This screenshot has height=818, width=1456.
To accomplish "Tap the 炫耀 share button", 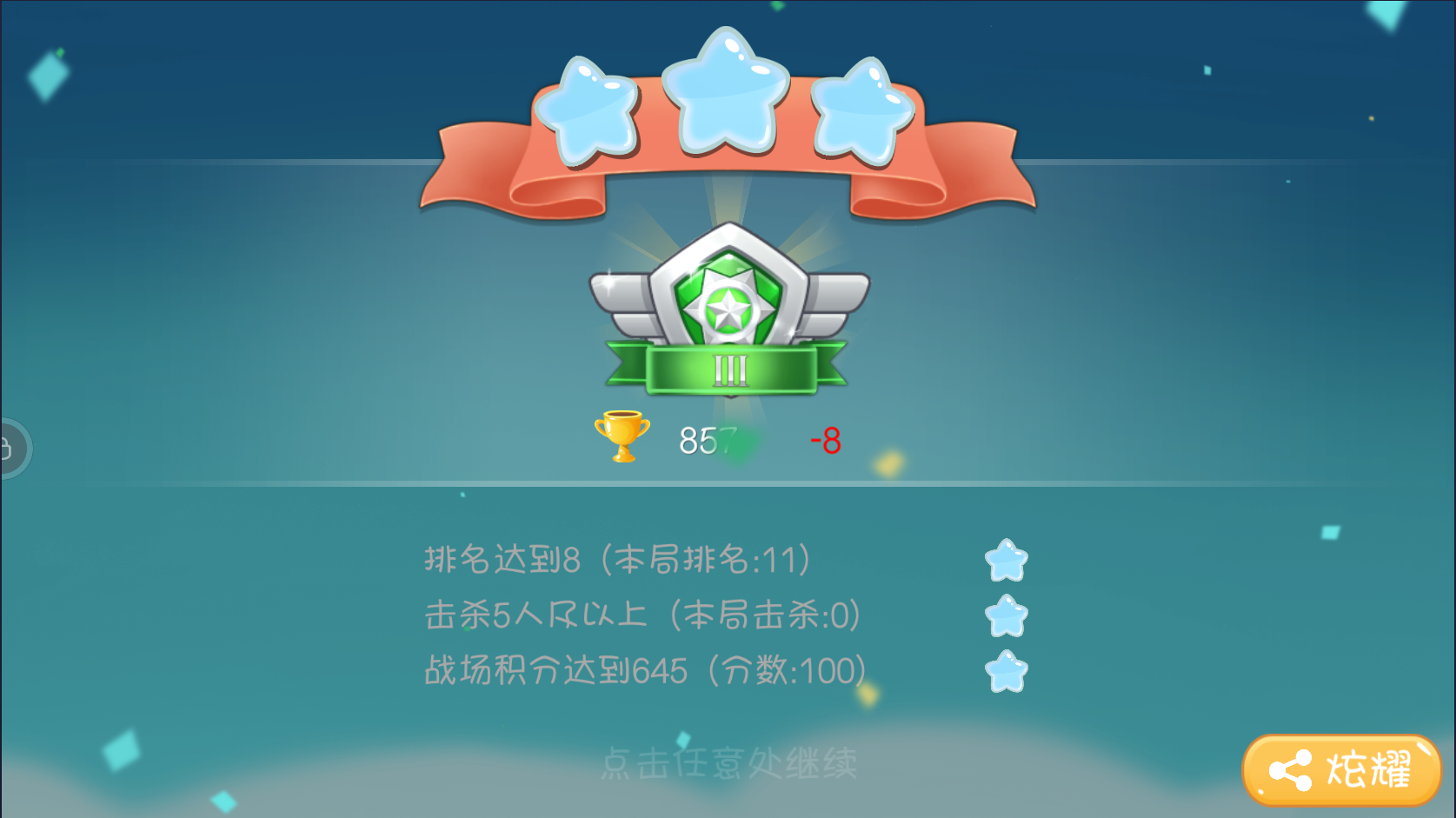I will [1341, 770].
